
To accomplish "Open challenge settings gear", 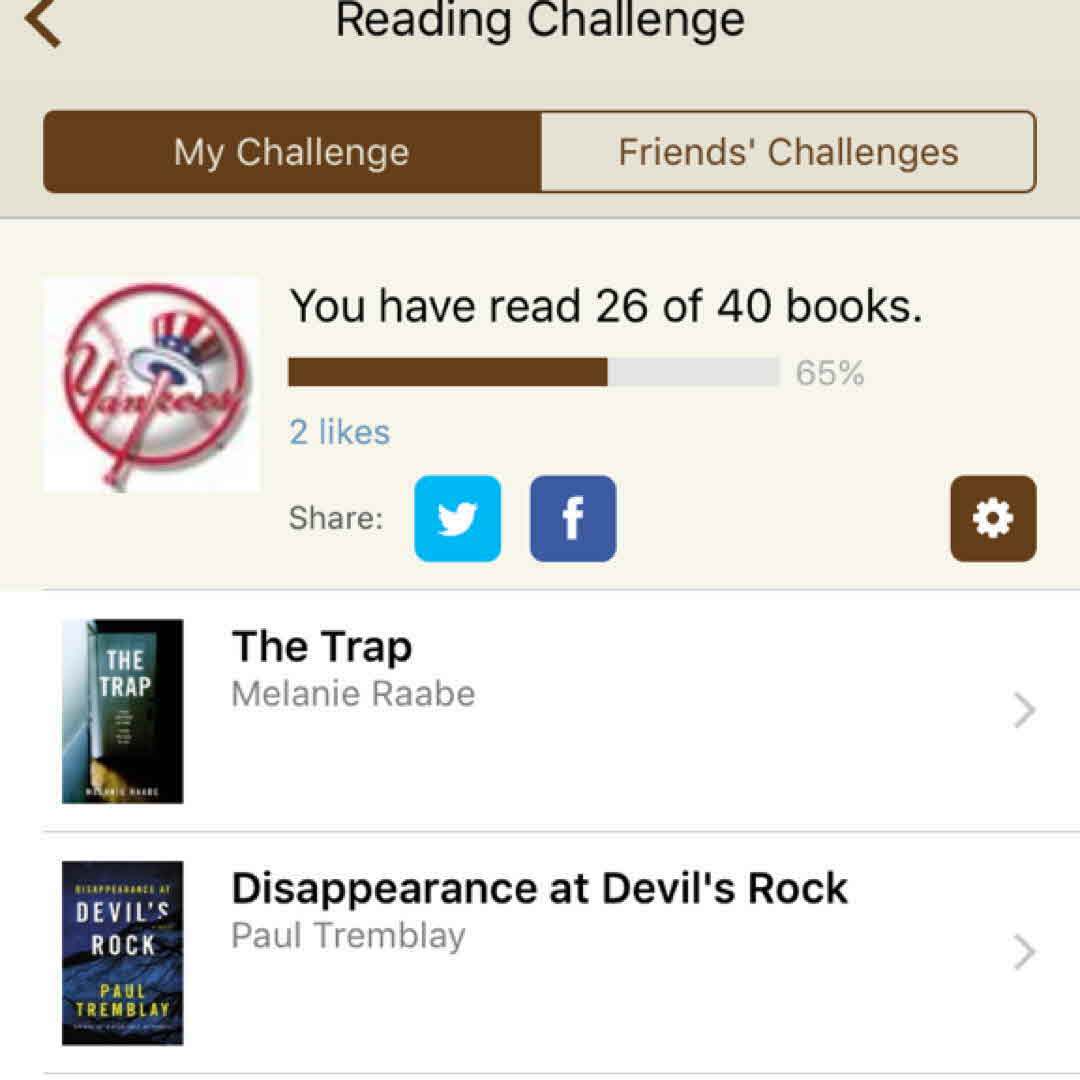I will click(x=992, y=518).
